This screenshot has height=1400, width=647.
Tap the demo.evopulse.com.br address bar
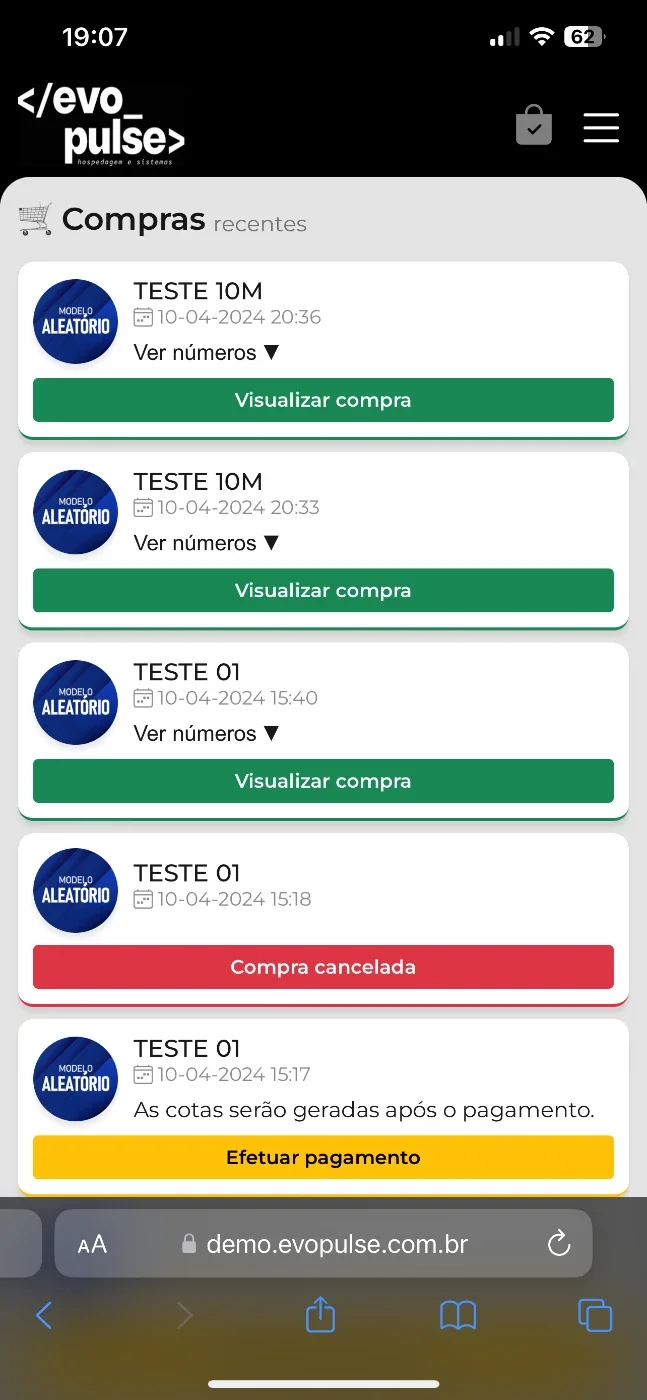pos(324,1244)
